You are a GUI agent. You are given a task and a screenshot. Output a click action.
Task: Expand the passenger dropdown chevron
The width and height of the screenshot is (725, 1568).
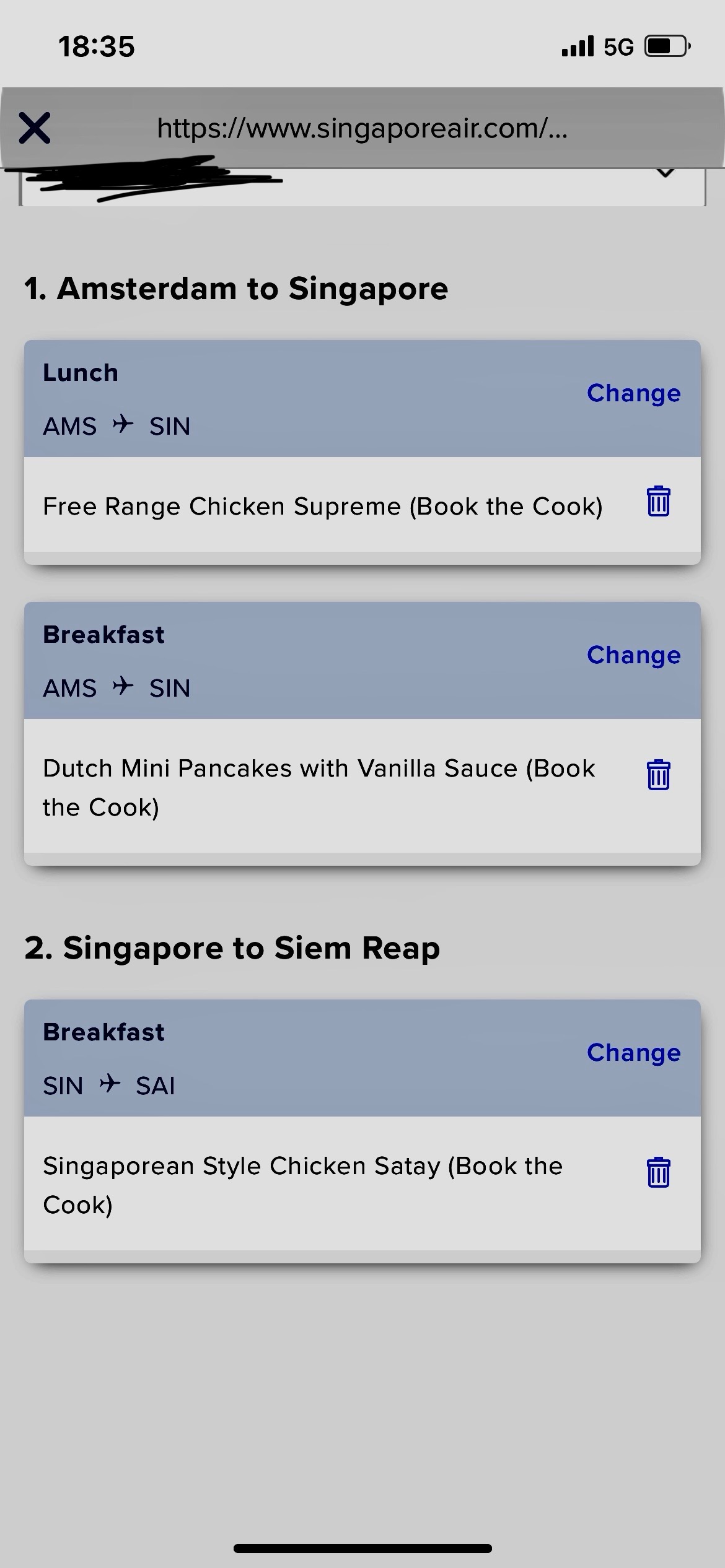(666, 174)
